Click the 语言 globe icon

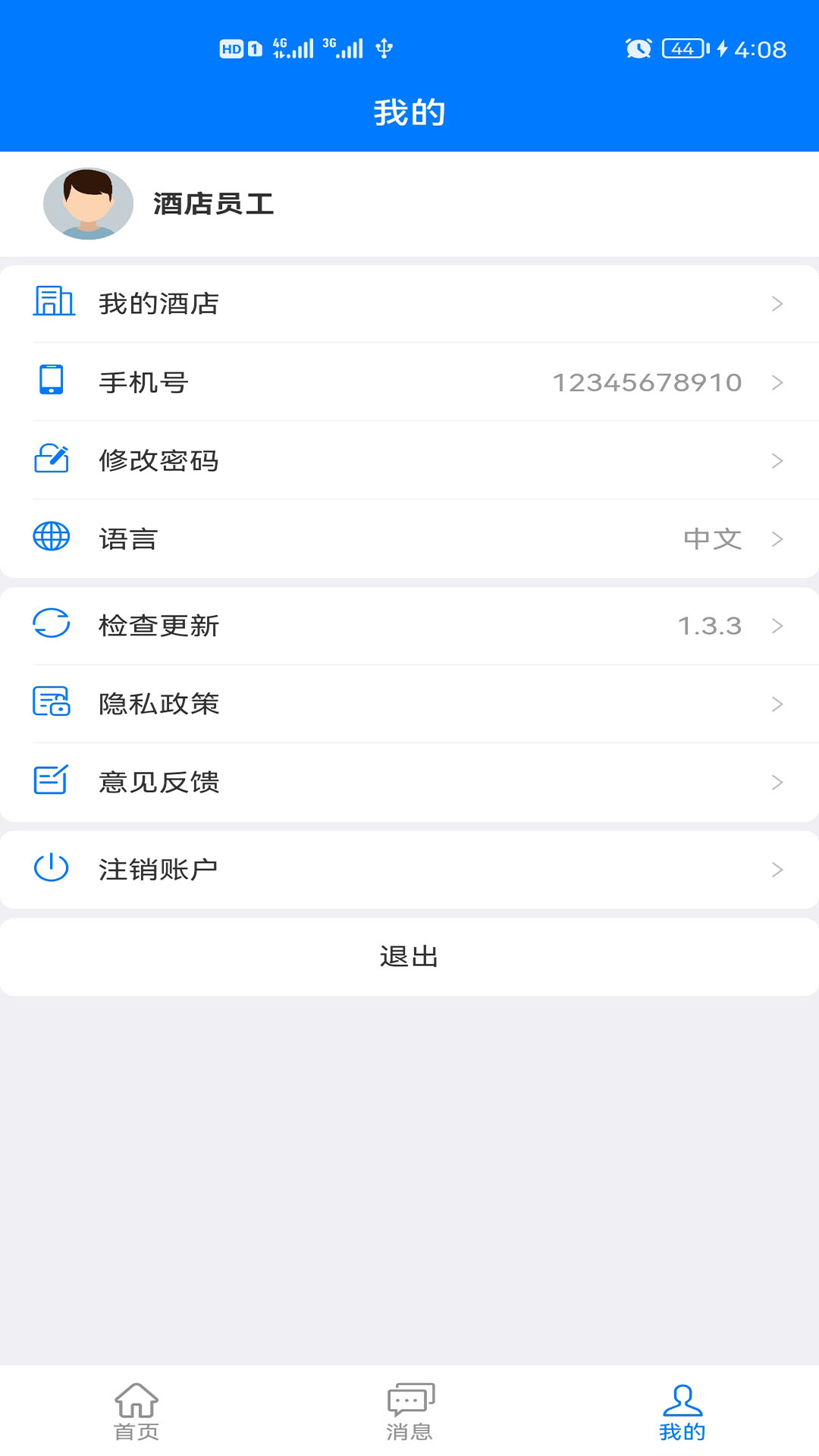tap(52, 539)
